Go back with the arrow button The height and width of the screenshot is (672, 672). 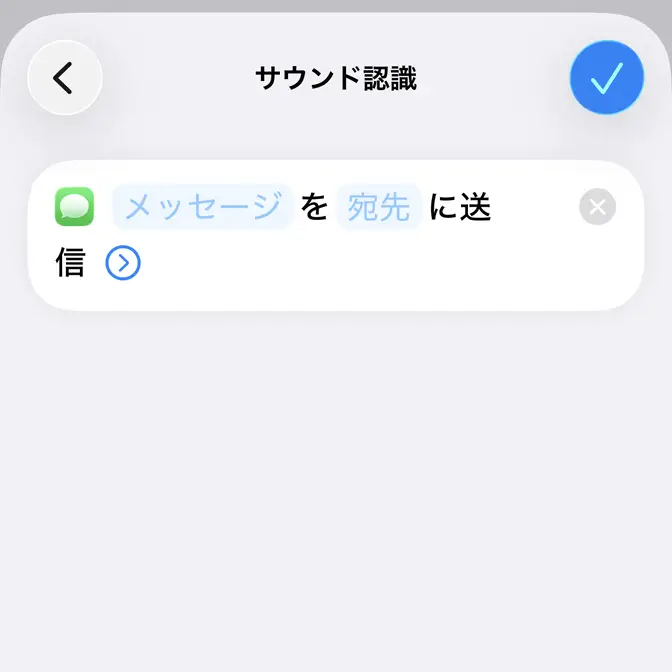[64, 77]
